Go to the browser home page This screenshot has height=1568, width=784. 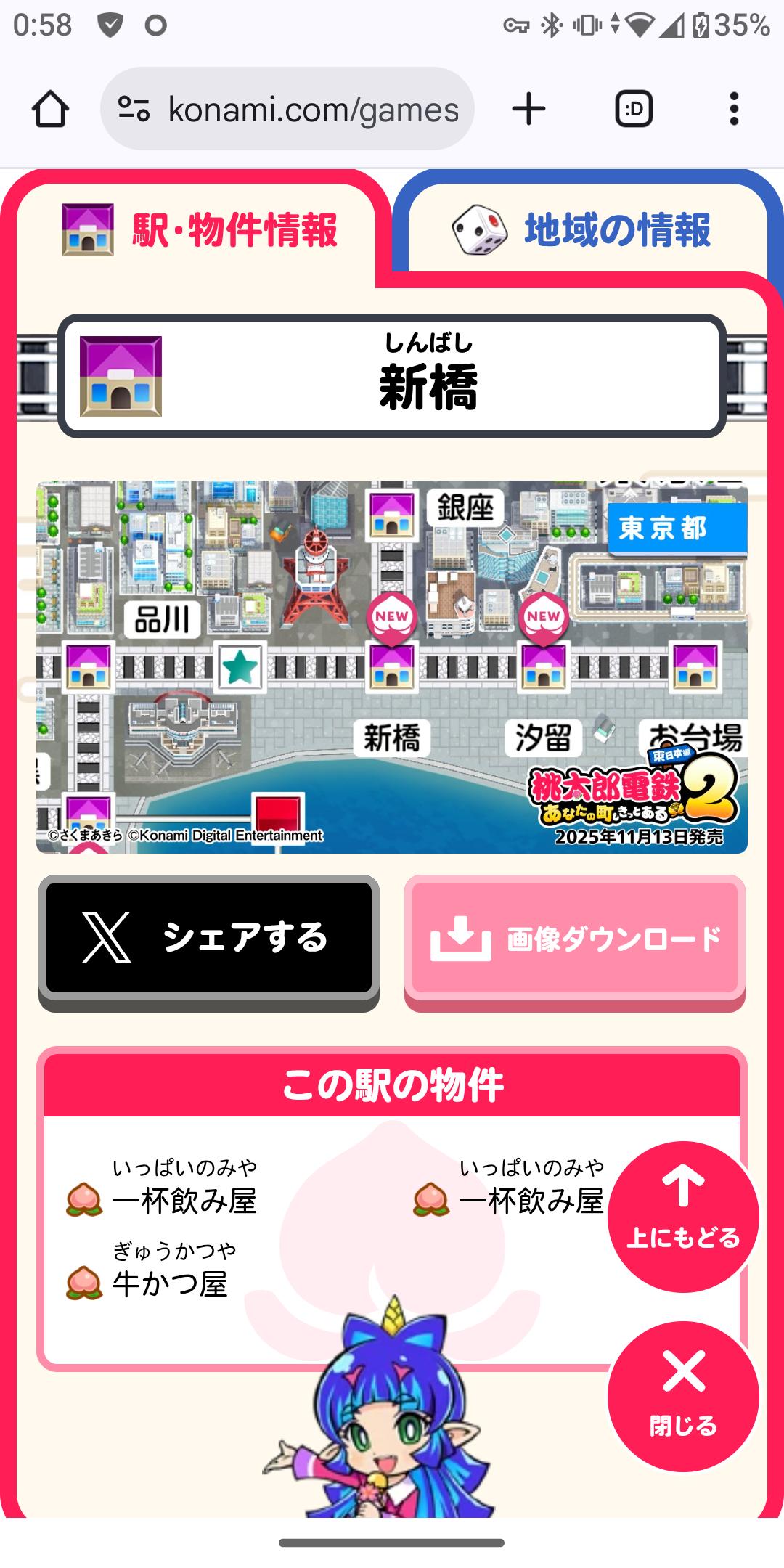[50, 110]
